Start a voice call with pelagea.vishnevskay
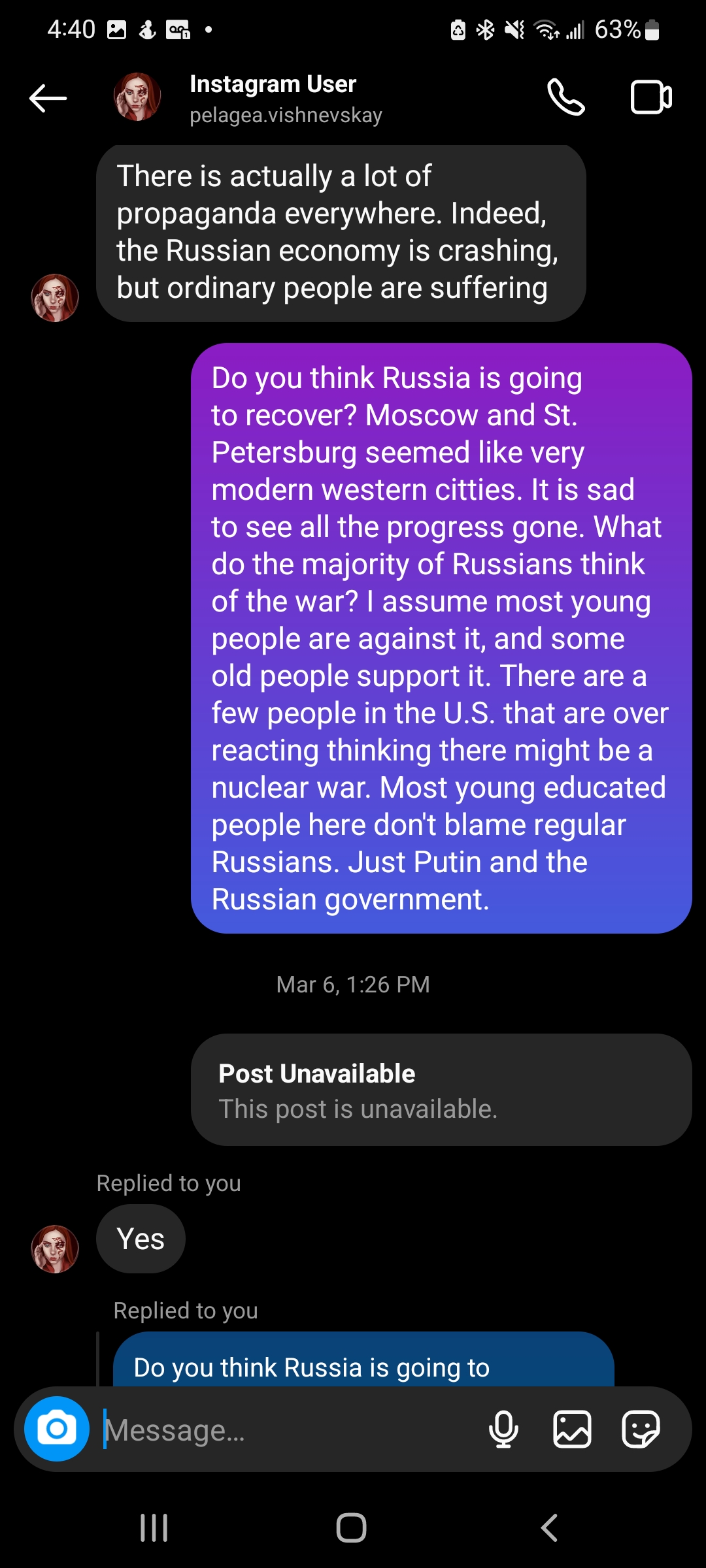Viewport: 706px width, 1568px height. tap(565, 97)
